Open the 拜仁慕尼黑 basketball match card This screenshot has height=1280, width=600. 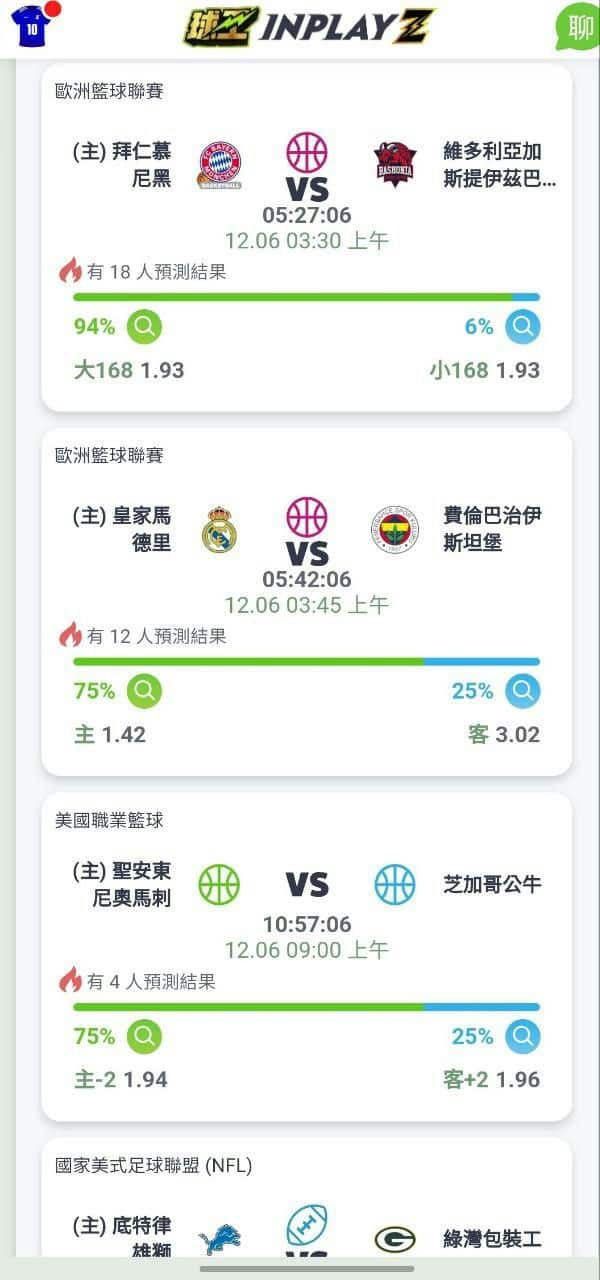(306, 238)
